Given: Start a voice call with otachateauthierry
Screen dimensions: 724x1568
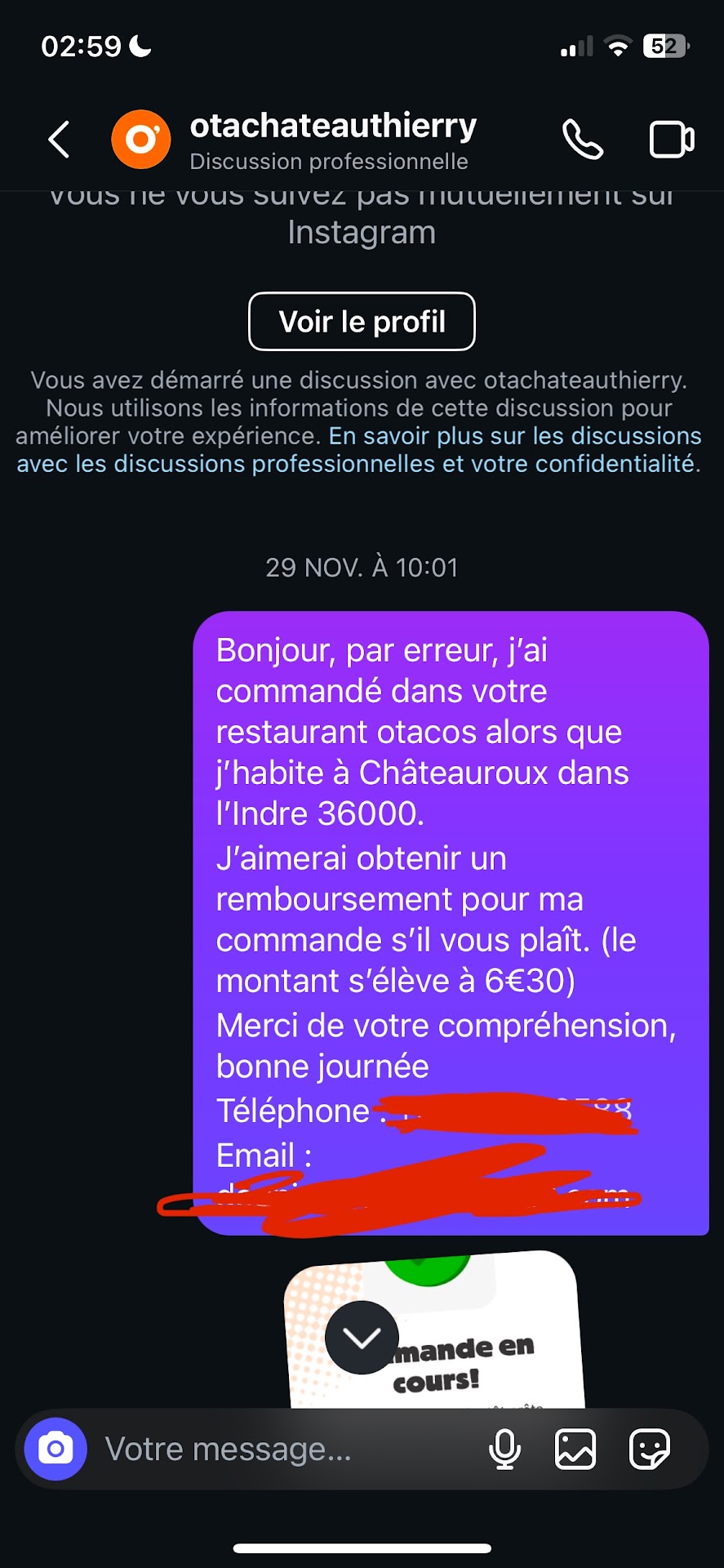Looking at the screenshot, I should 583,140.
